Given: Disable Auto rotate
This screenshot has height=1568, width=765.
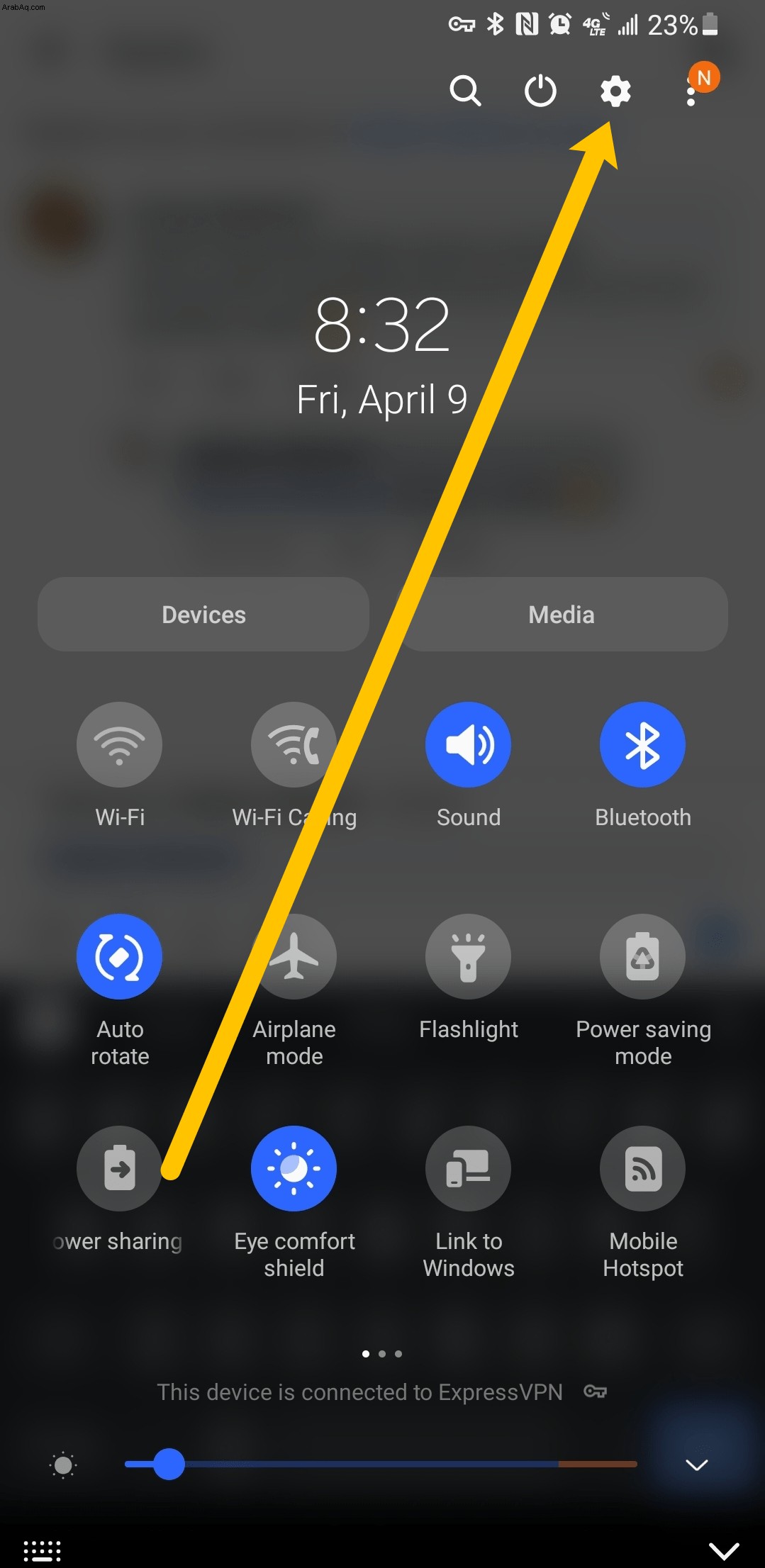Looking at the screenshot, I should point(119,956).
